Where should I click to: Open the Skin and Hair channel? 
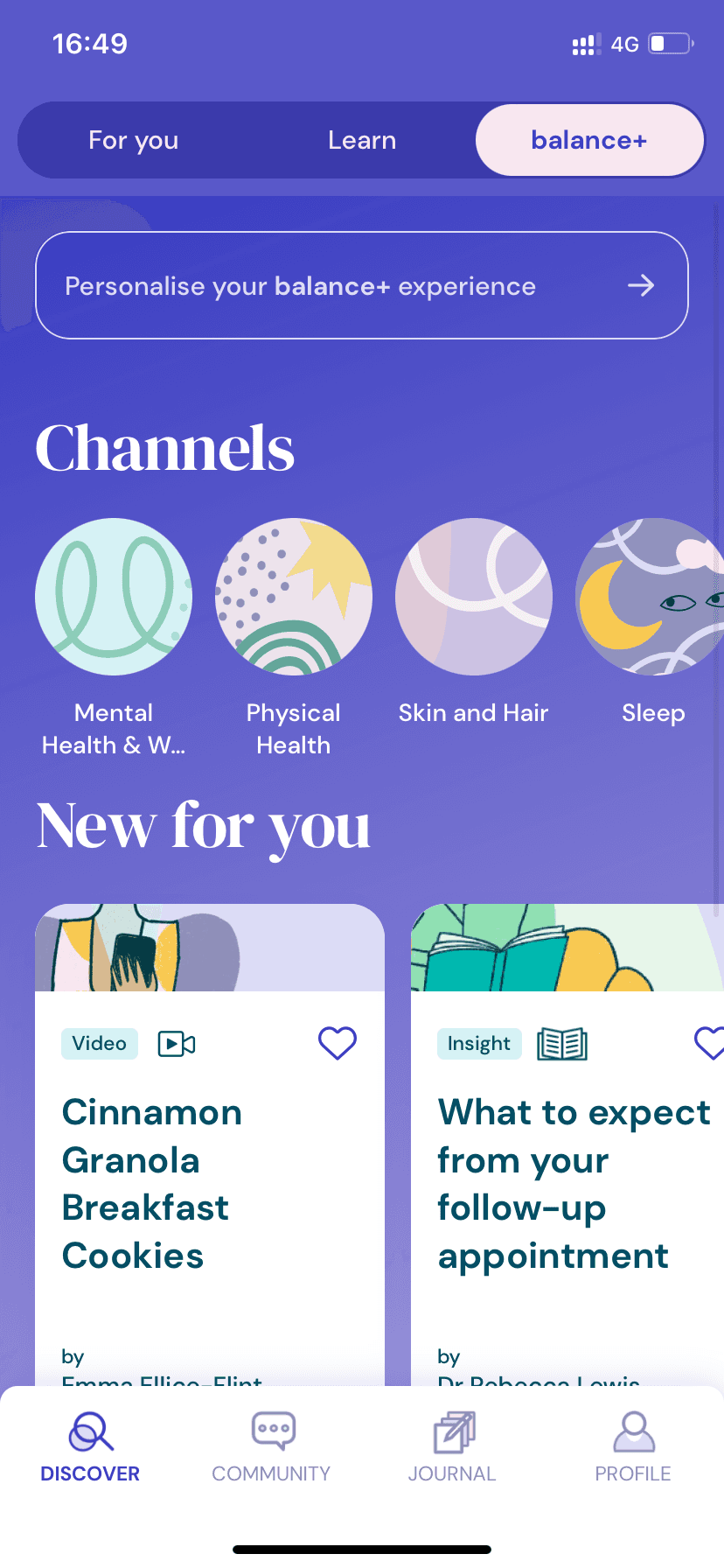pyautogui.click(x=474, y=597)
